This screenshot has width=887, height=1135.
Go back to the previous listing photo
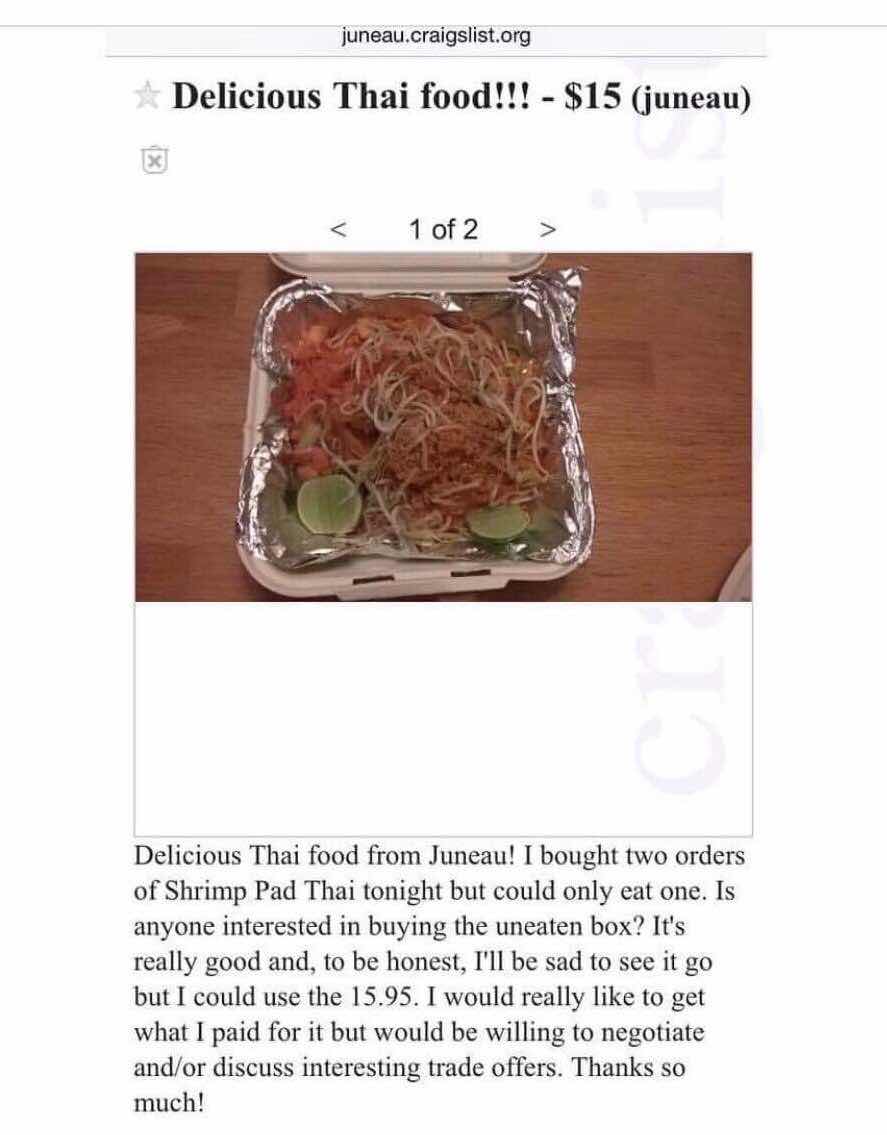point(338,230)
